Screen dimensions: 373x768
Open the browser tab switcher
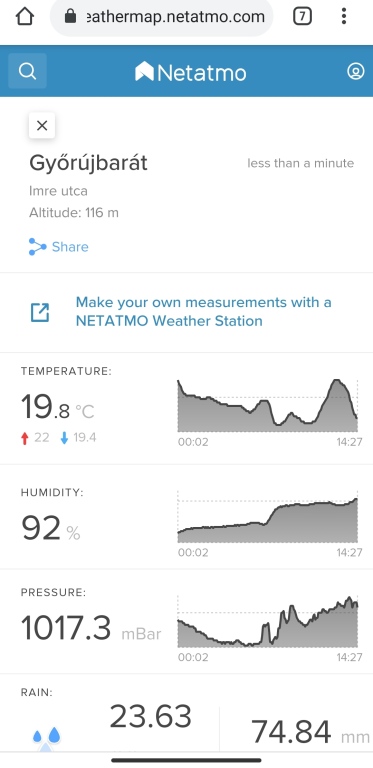click(303, 17)
